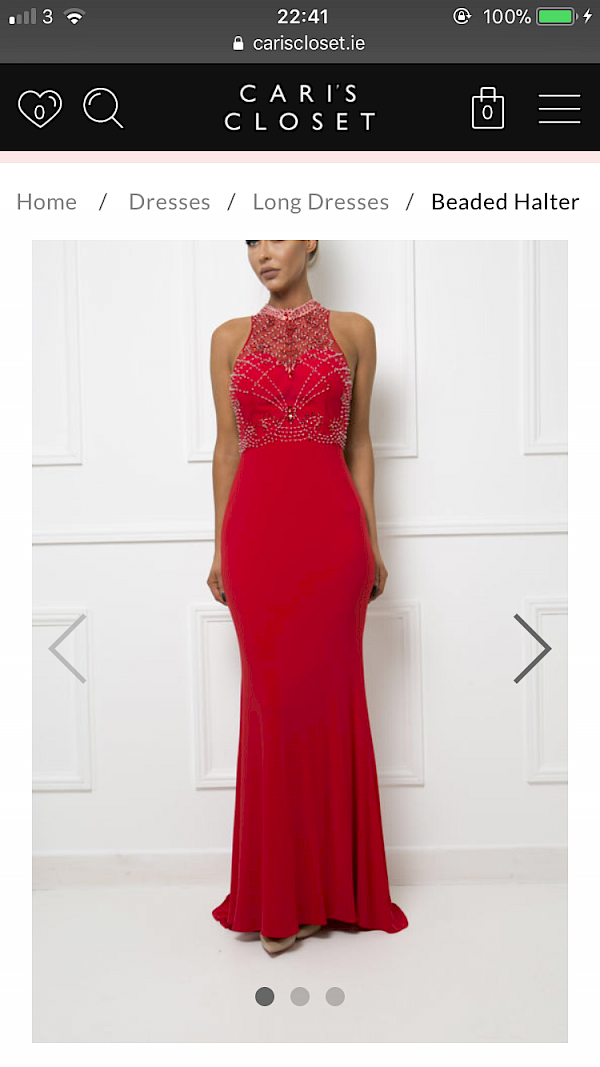This screenshot has height=1067, width=600.
Task: Show previous product image arrow
Action: tap(67, 649)
